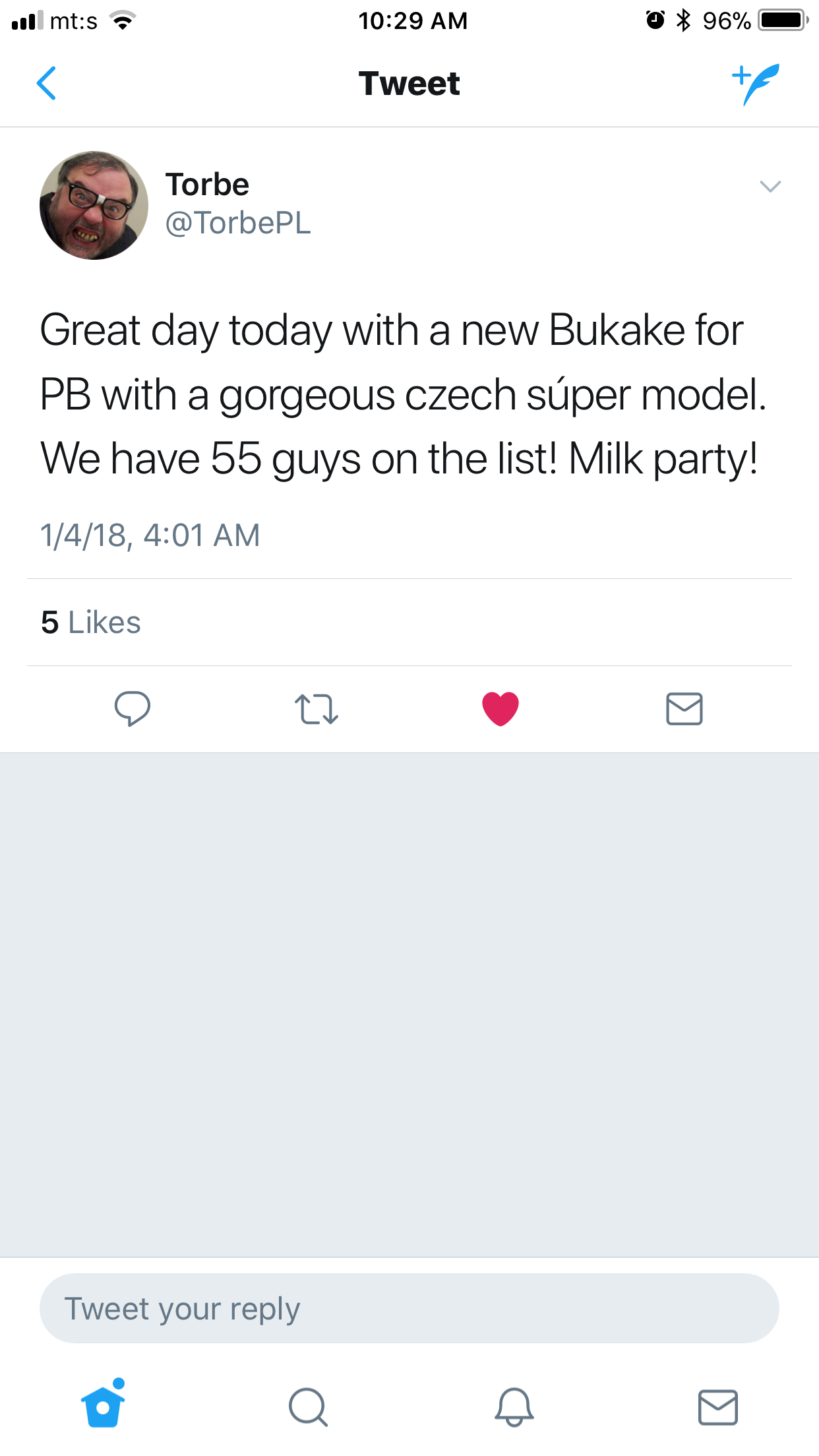Open the @TorbePL profile handle
Viewport: 819px width, 1456px height.
(x=237, y=223)
